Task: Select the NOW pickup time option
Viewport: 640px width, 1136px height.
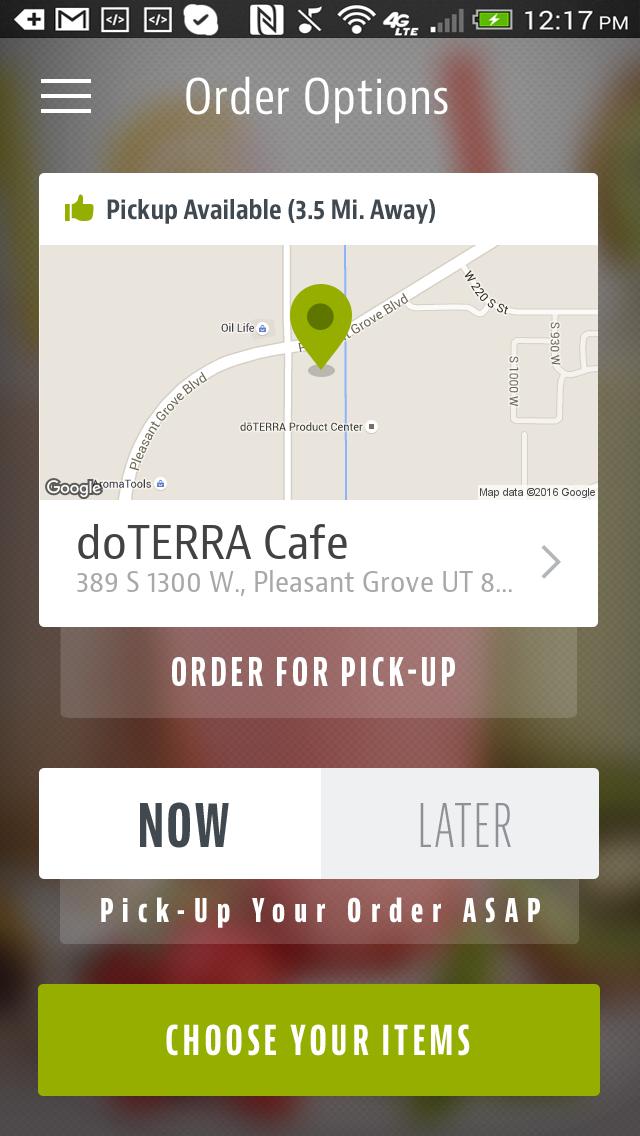Action: coord(181,824)
